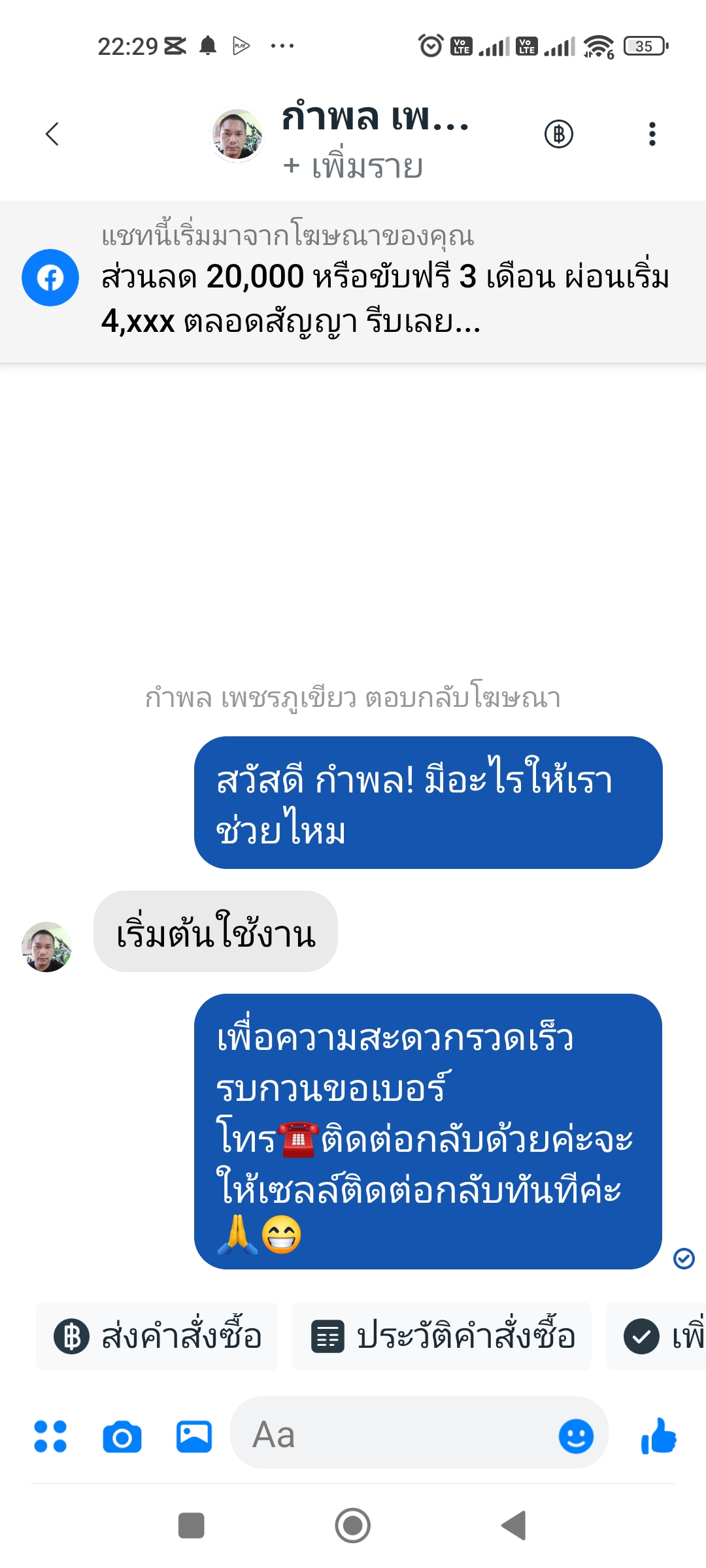Open the photo gallery picker
The height and width of the screenshot is (1568, 706).
coord(194,1436)
